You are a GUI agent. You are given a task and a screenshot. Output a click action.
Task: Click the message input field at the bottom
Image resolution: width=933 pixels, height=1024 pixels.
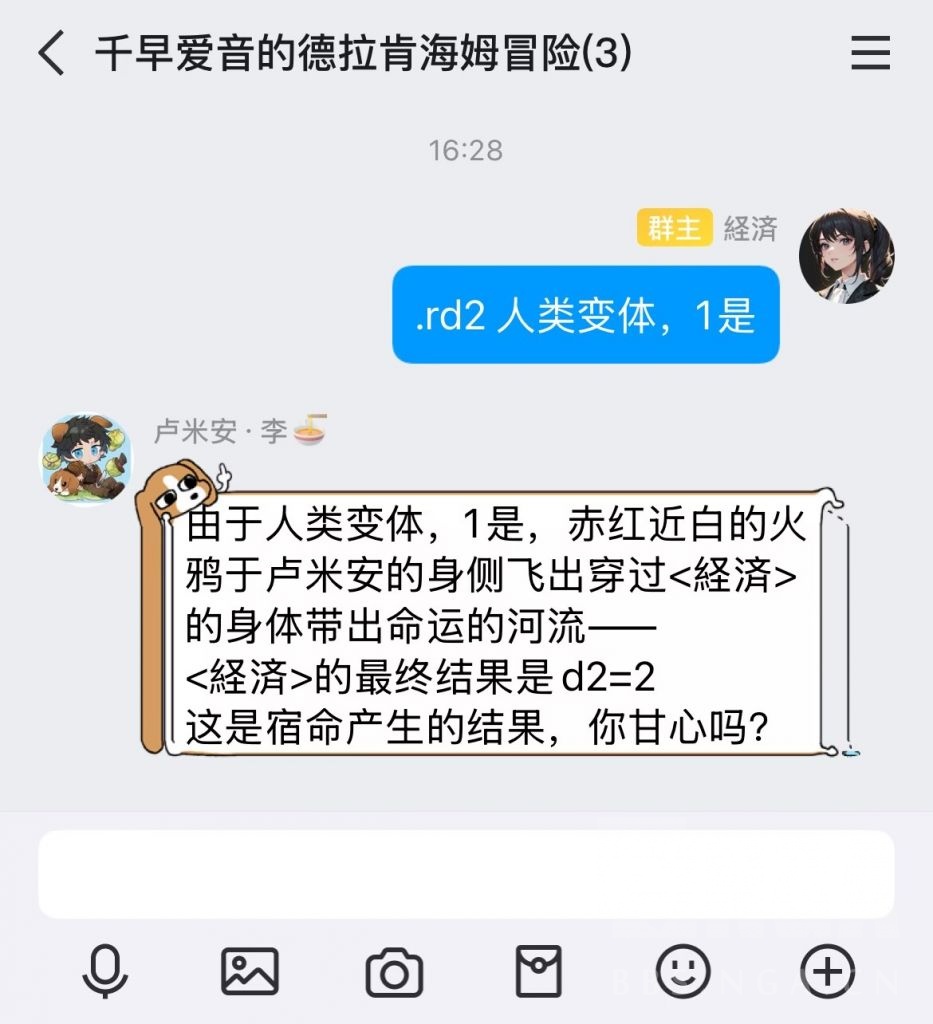[x=466, y=873]
